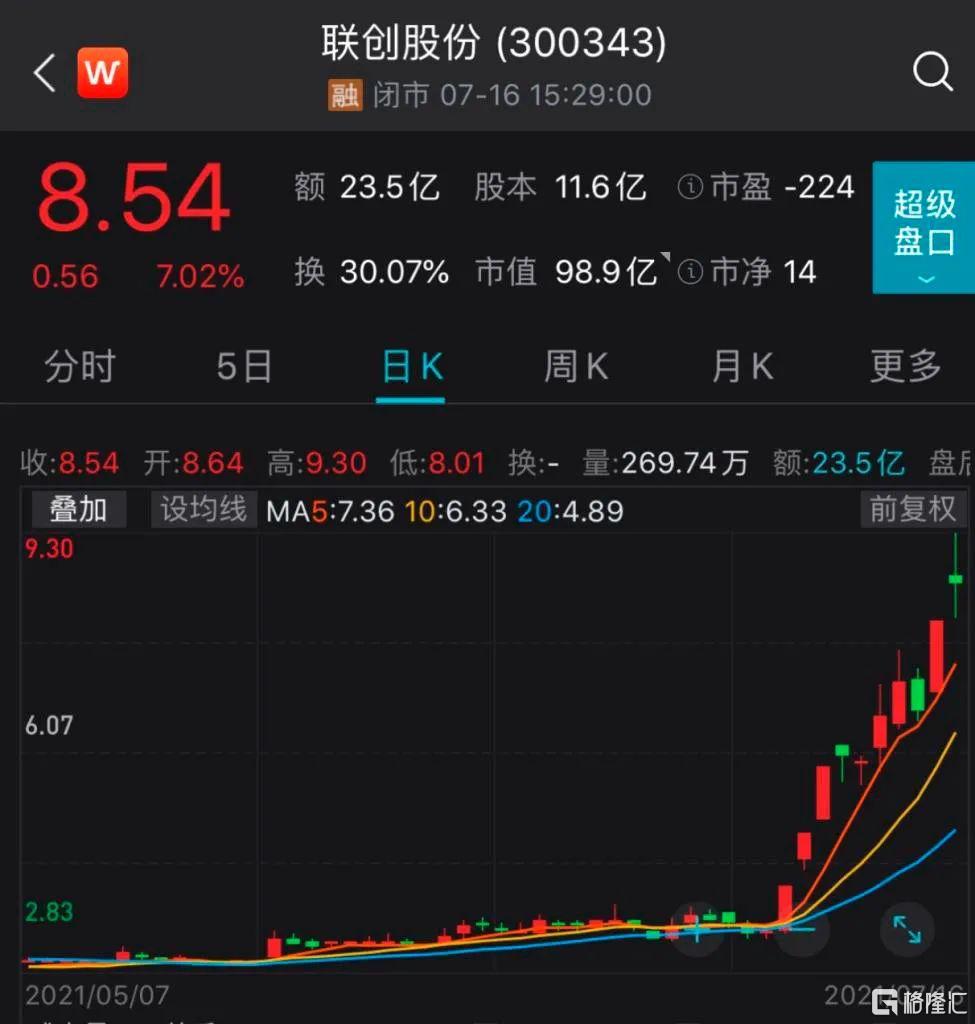Zoom in the K-line chart
This screenshot has height=1024, width=975.
[x=696, y=930]
